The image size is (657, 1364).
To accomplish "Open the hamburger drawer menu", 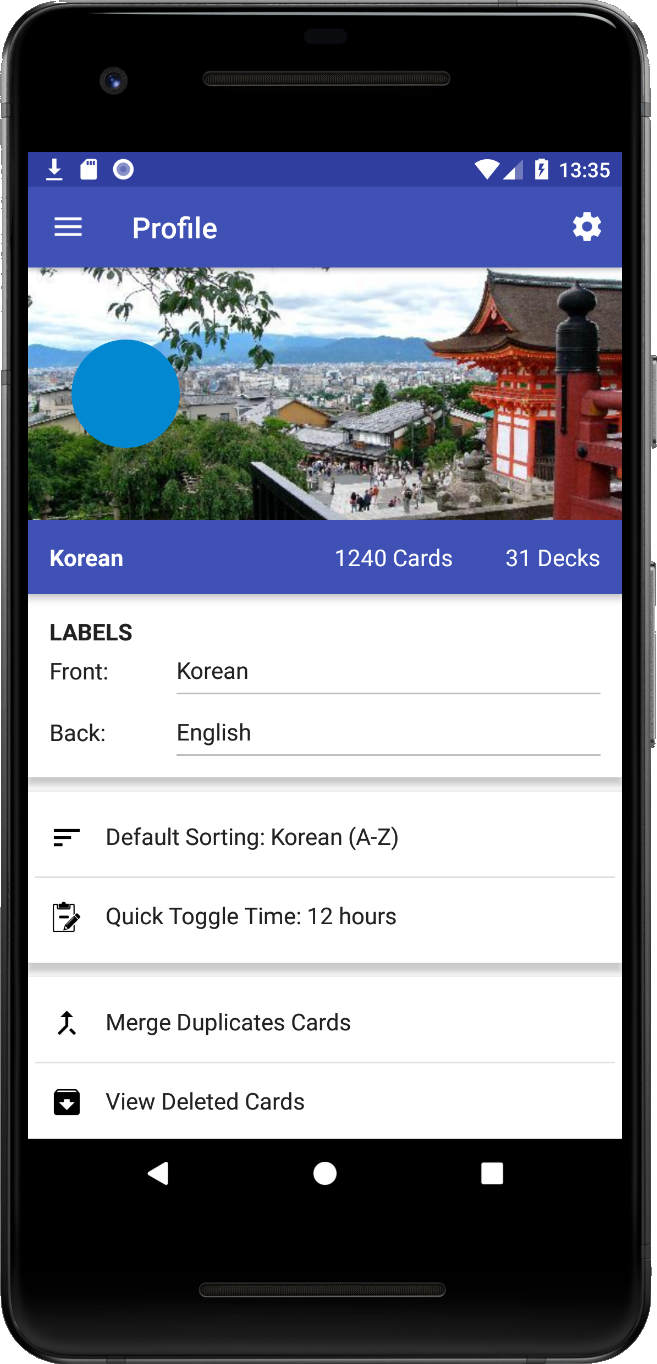I will tap(68, 228).
